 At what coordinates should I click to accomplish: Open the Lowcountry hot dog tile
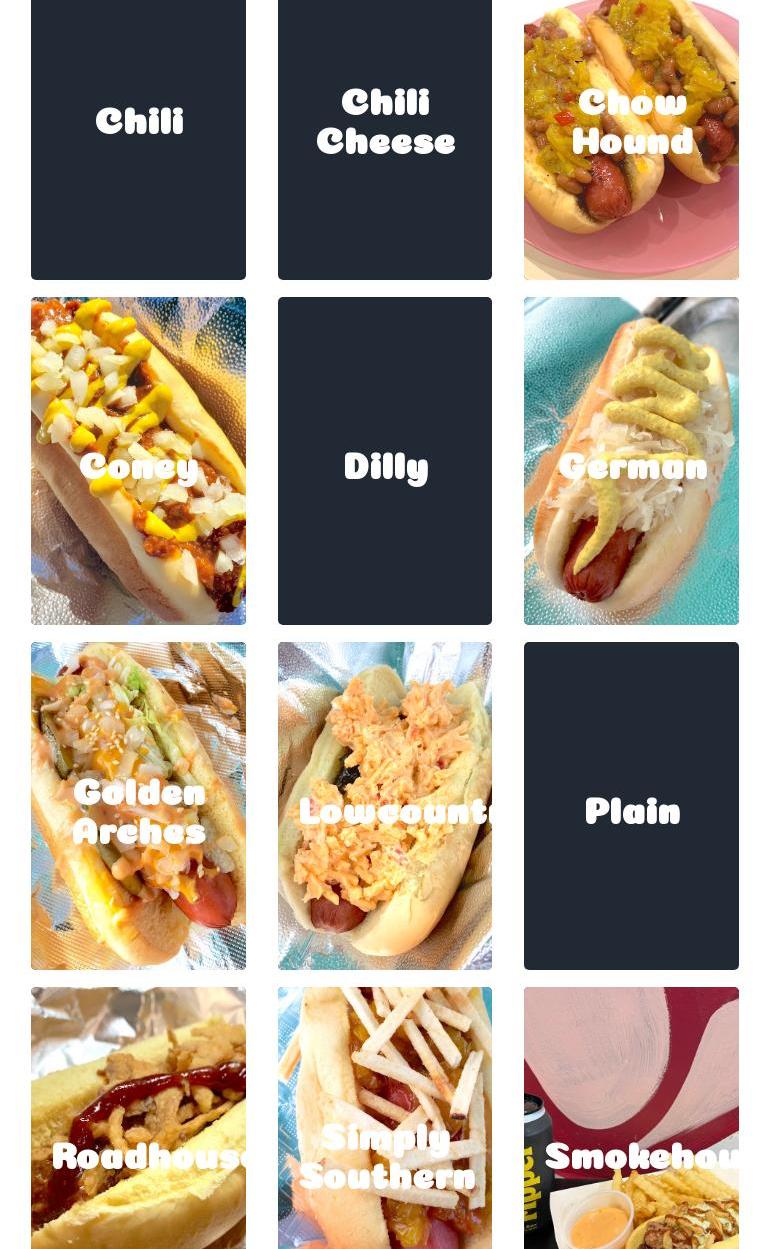385,806
